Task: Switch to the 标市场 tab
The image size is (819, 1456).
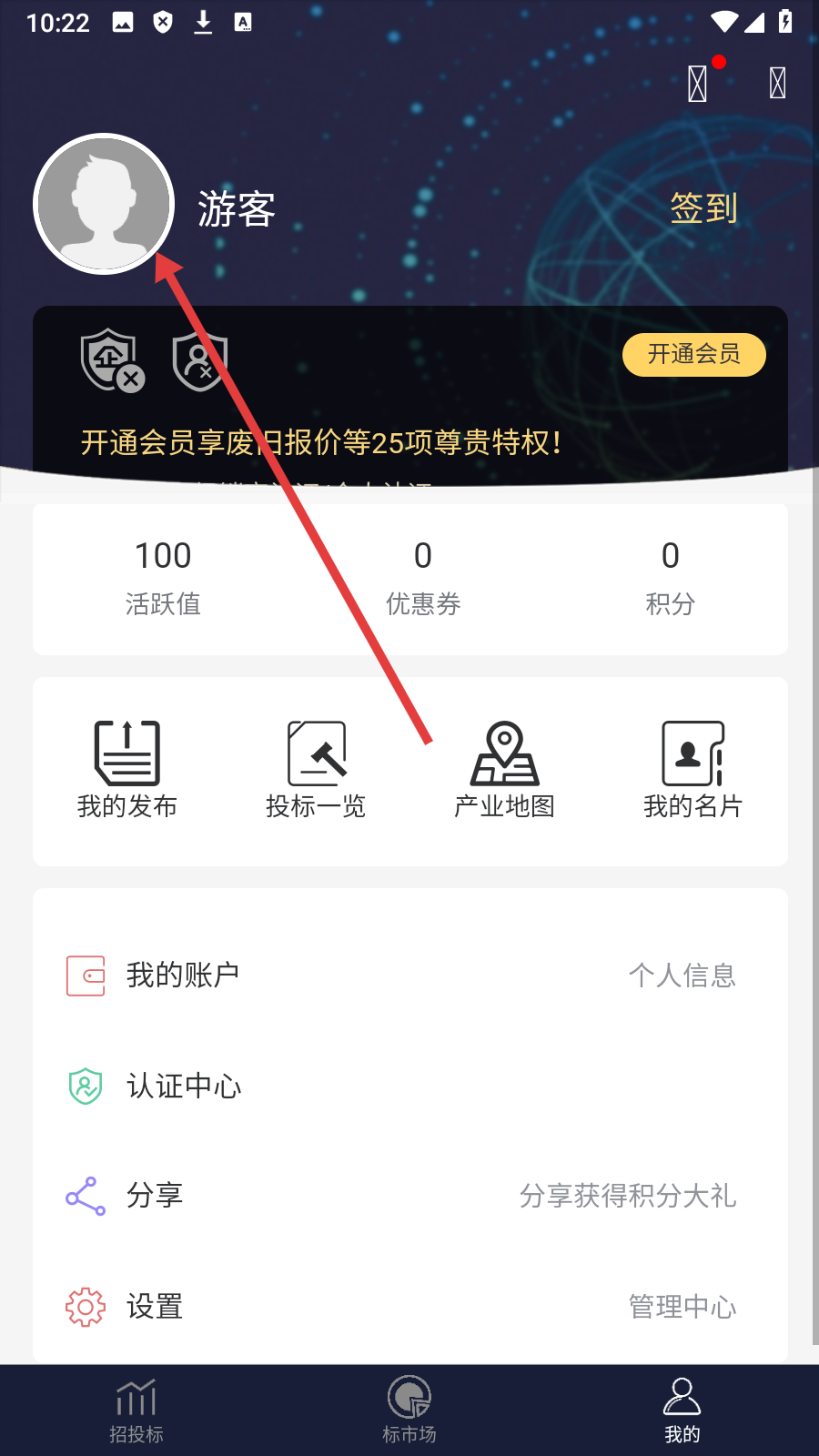Action: tap(409, 1410)
